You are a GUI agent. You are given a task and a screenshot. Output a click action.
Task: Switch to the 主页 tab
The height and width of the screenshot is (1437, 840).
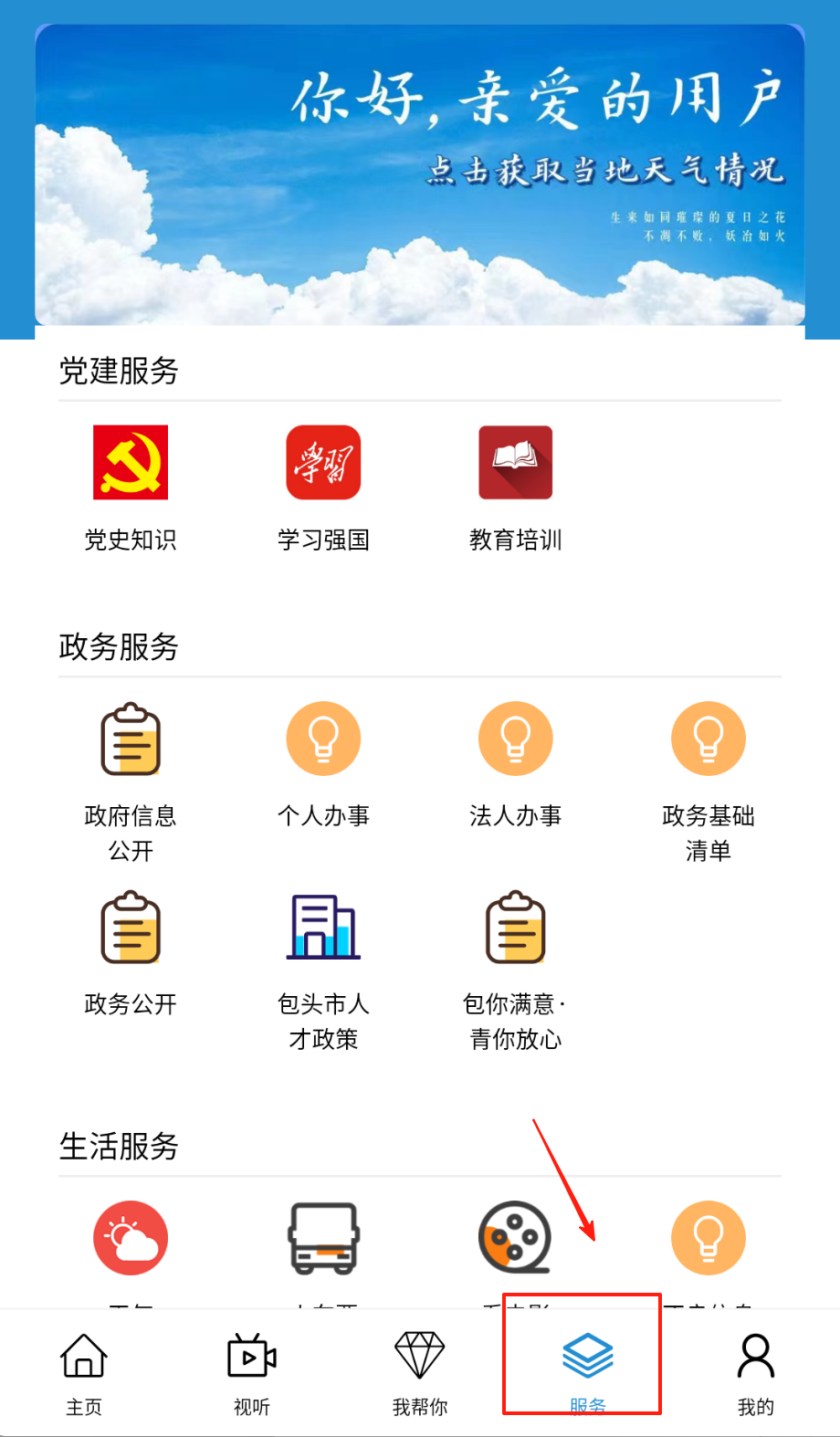click(x=84, y=1372)
